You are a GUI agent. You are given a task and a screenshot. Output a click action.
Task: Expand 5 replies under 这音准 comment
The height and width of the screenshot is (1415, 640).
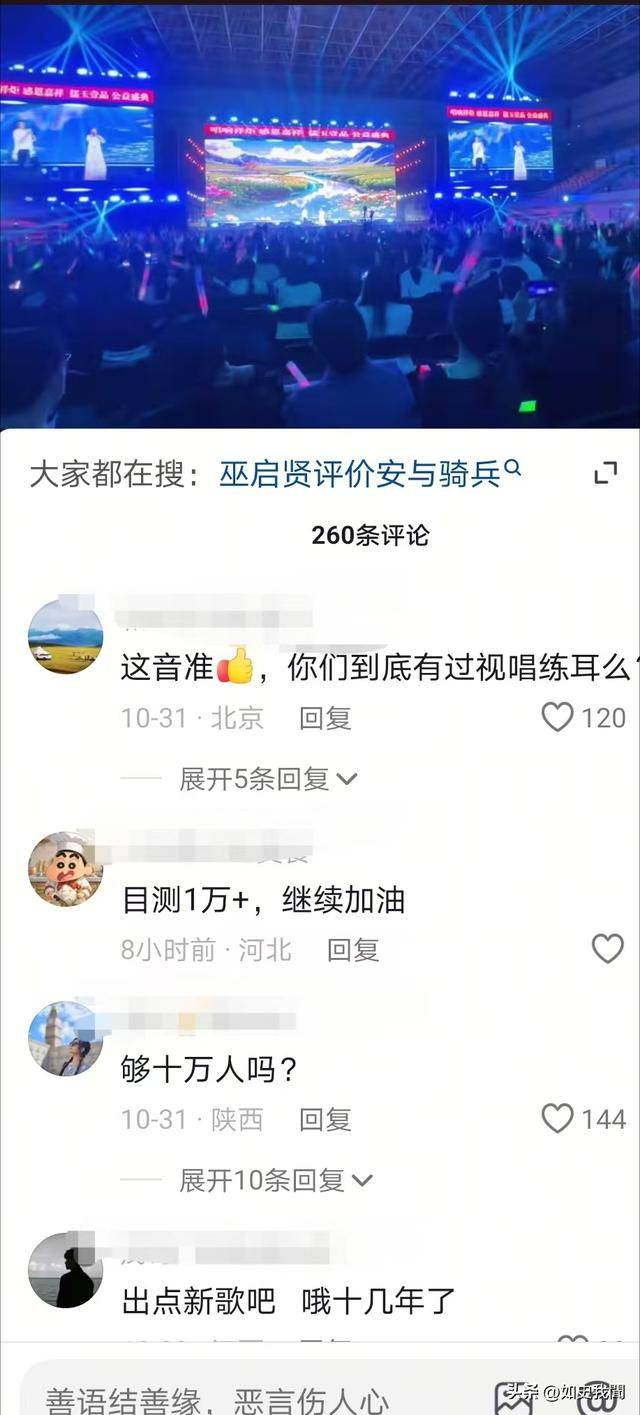tap(268, 779)
